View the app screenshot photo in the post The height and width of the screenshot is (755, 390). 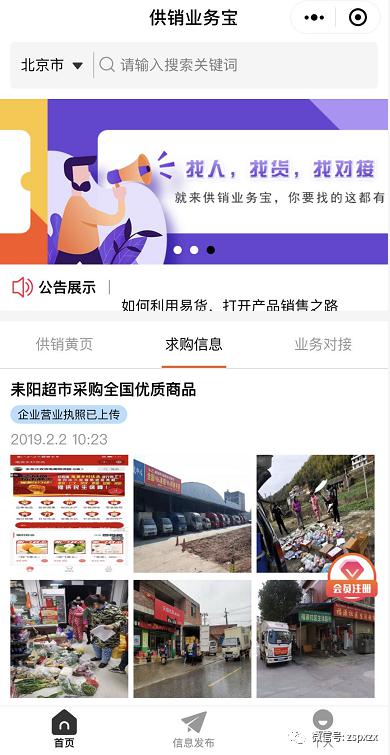coord(69,513)
